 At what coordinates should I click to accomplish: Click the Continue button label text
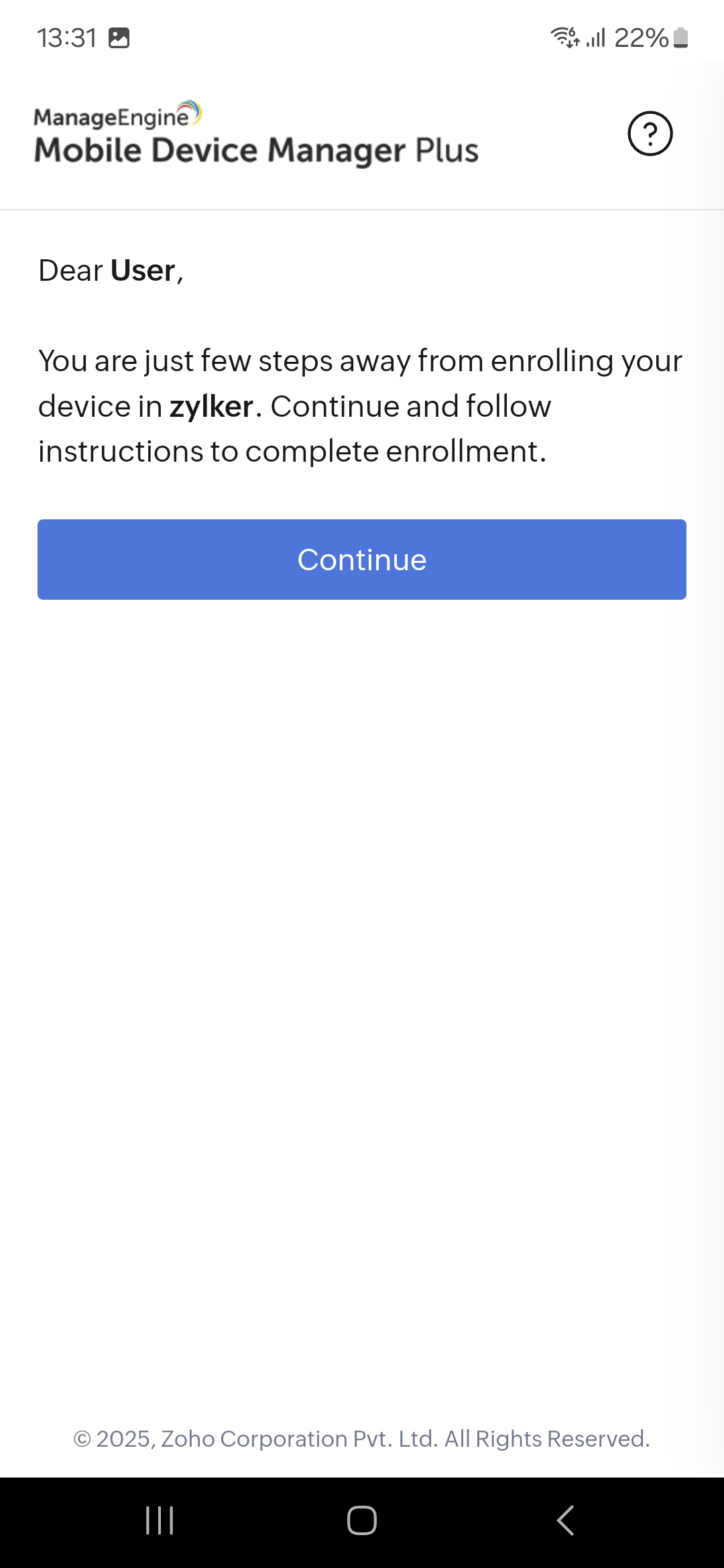pyautogui.click(x=362, y=559)
